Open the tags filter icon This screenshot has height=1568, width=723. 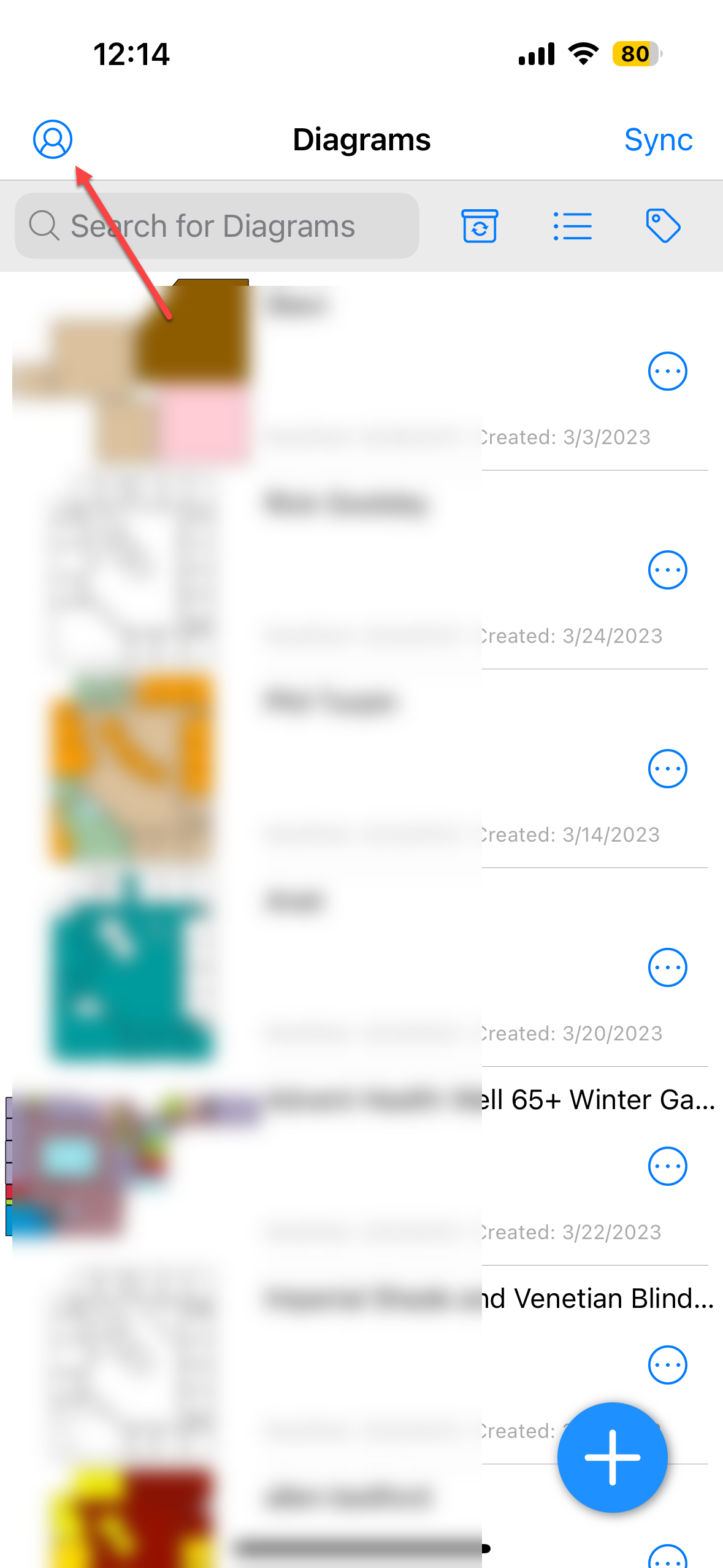coord(663,226)
